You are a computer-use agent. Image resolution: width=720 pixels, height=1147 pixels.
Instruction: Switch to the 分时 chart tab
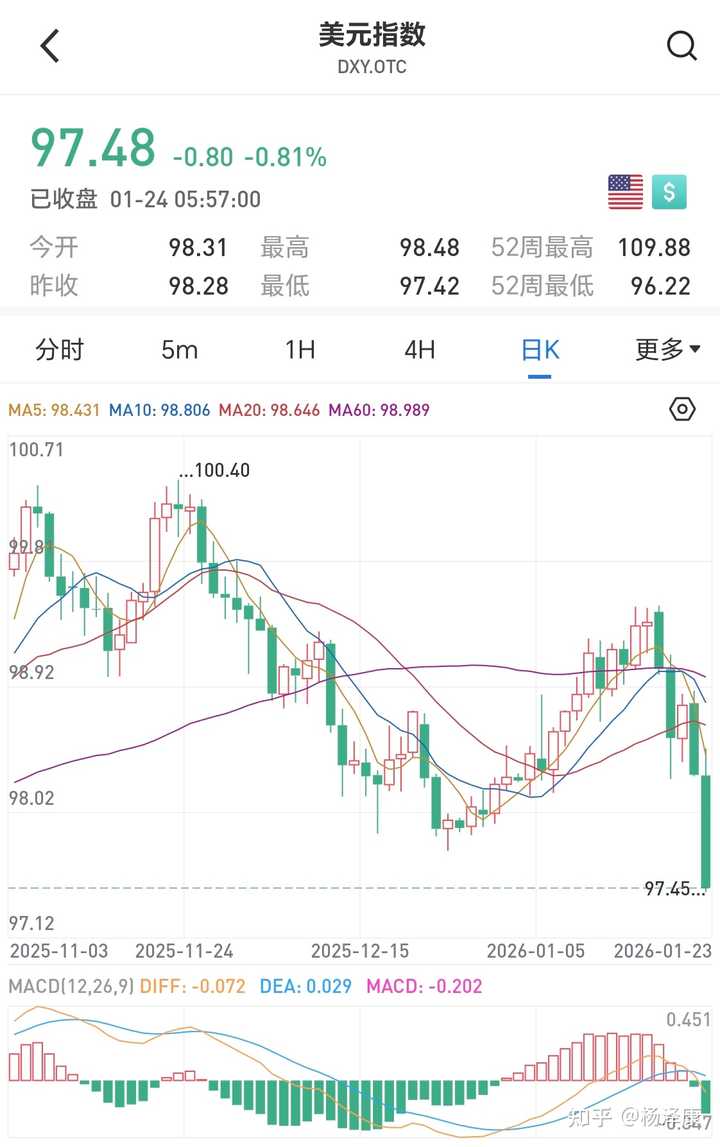(58, 350)
